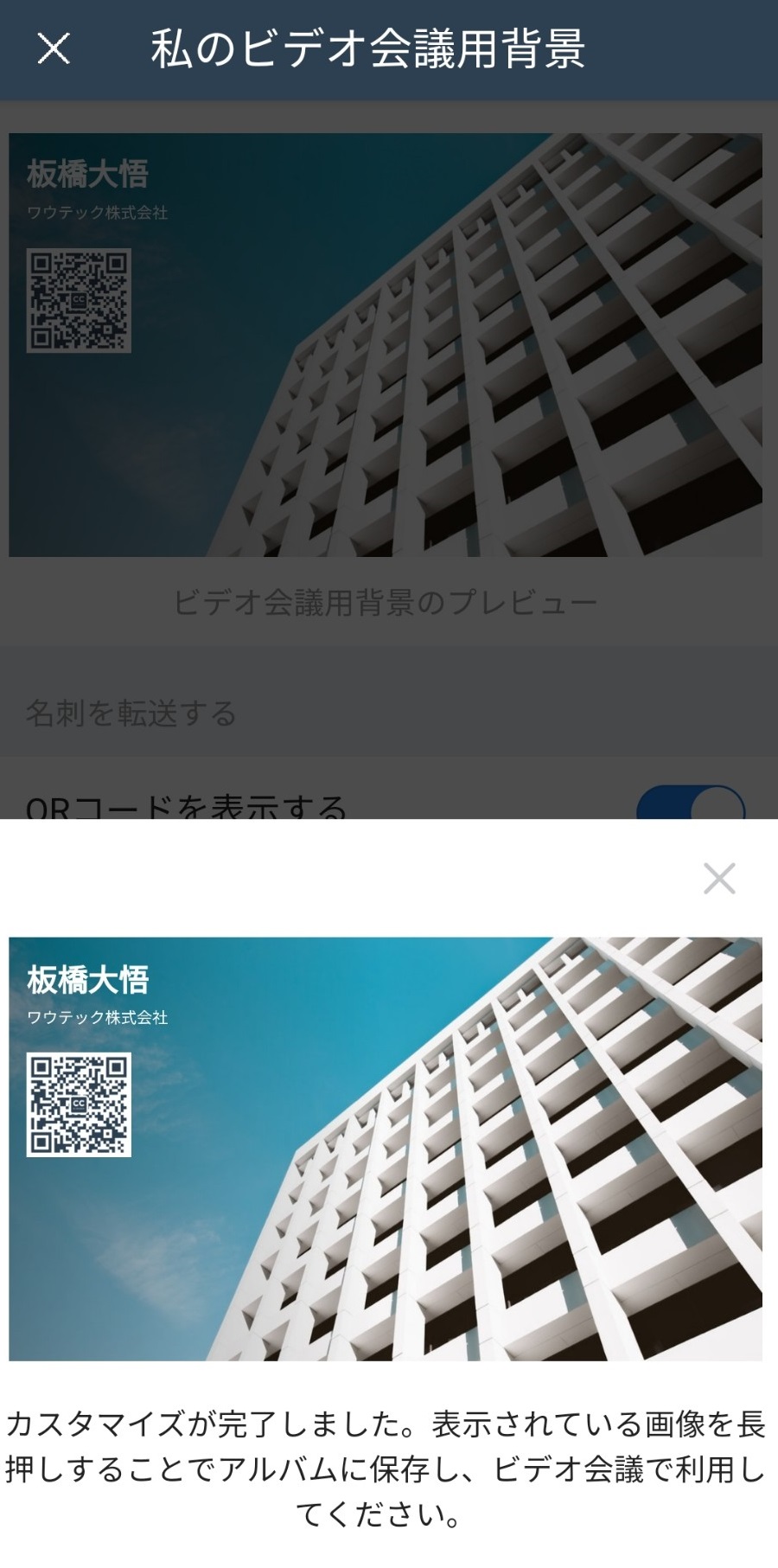Viewport: 778px width, 1568px height.
Task: Dismiss the customization complete sheet
Action: tap(719, 878)
